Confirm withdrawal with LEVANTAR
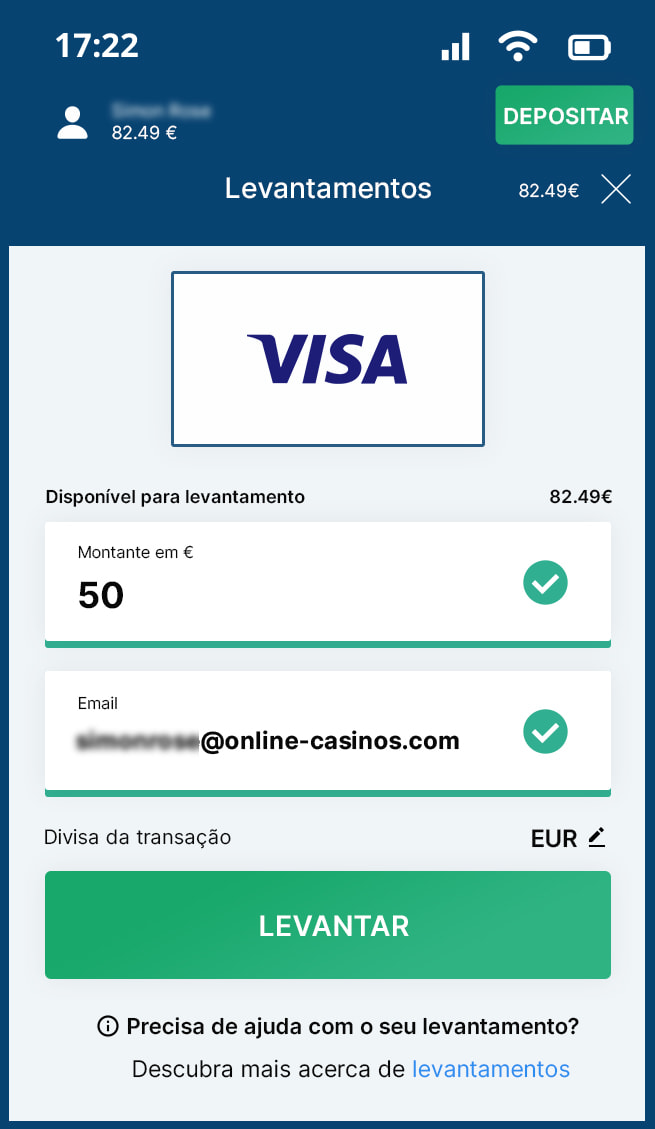 pos(328,925)
